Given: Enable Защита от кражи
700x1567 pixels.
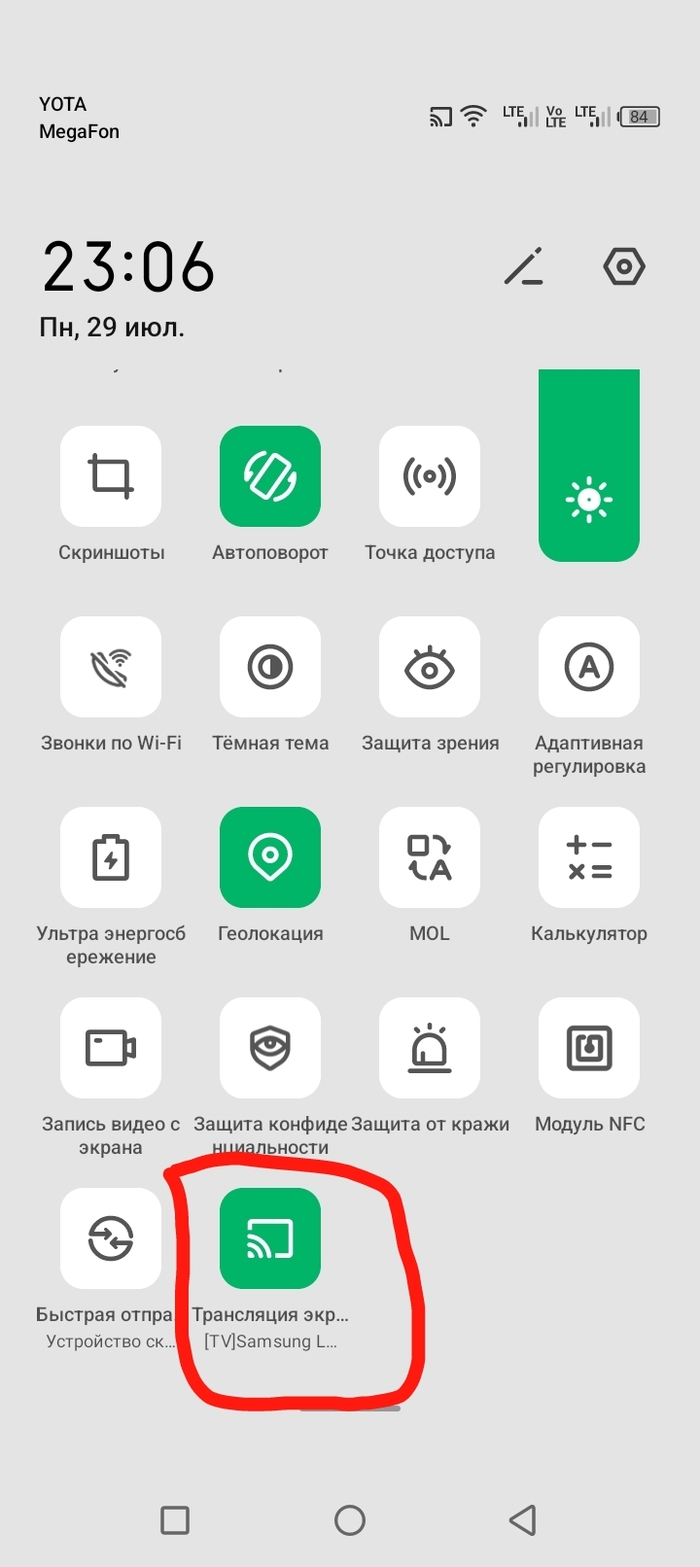Looking at the screenshot, I should pyautogui.click(x=430, y=1047).
